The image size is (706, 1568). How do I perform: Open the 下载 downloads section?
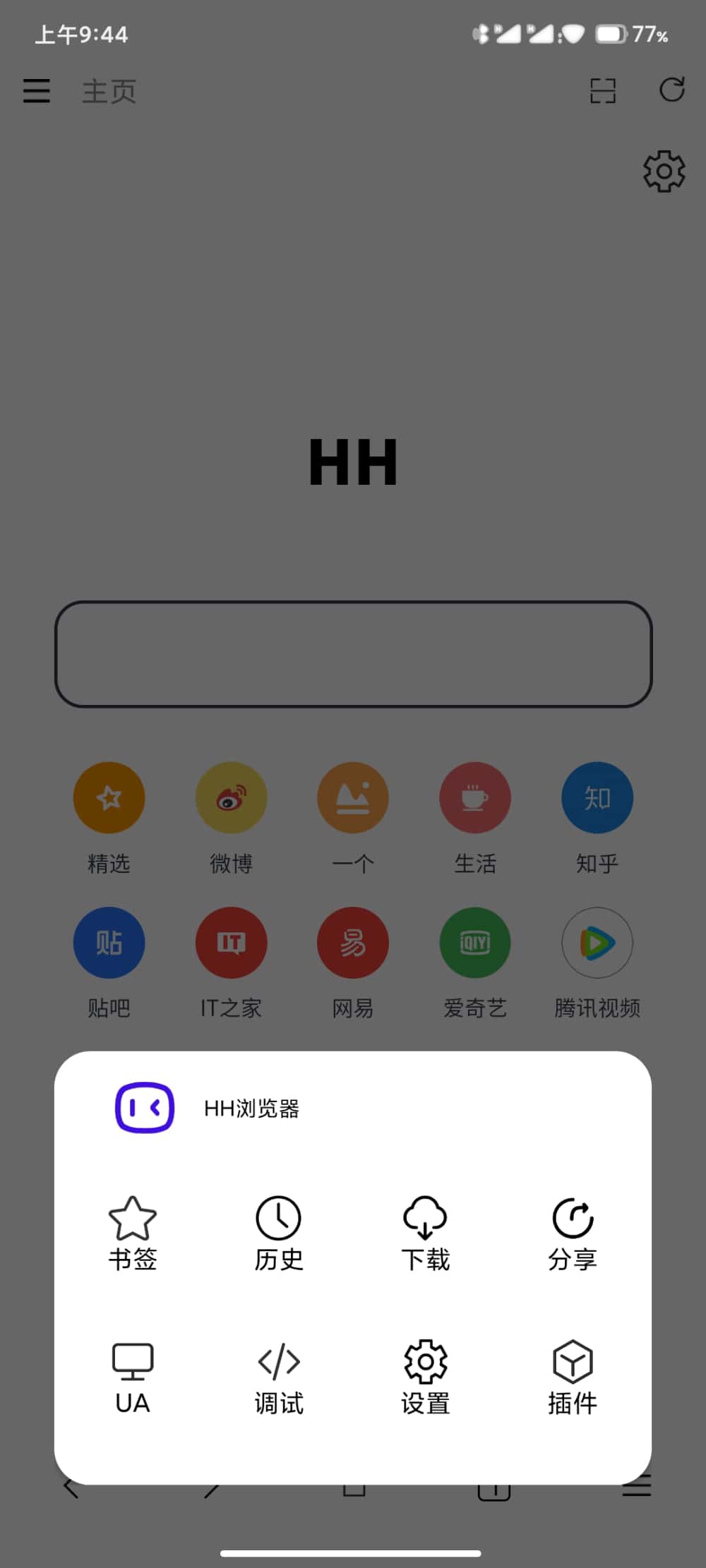coord(425,1234)
